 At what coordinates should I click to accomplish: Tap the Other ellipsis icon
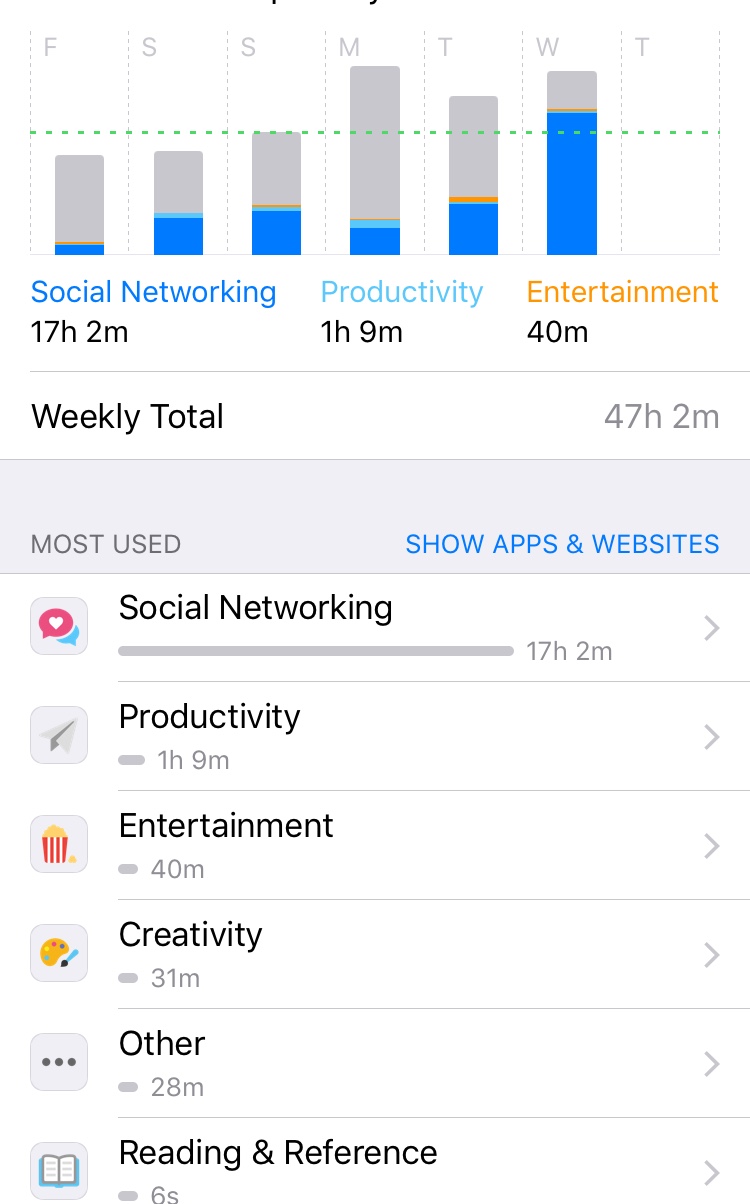coord(60,1063)
